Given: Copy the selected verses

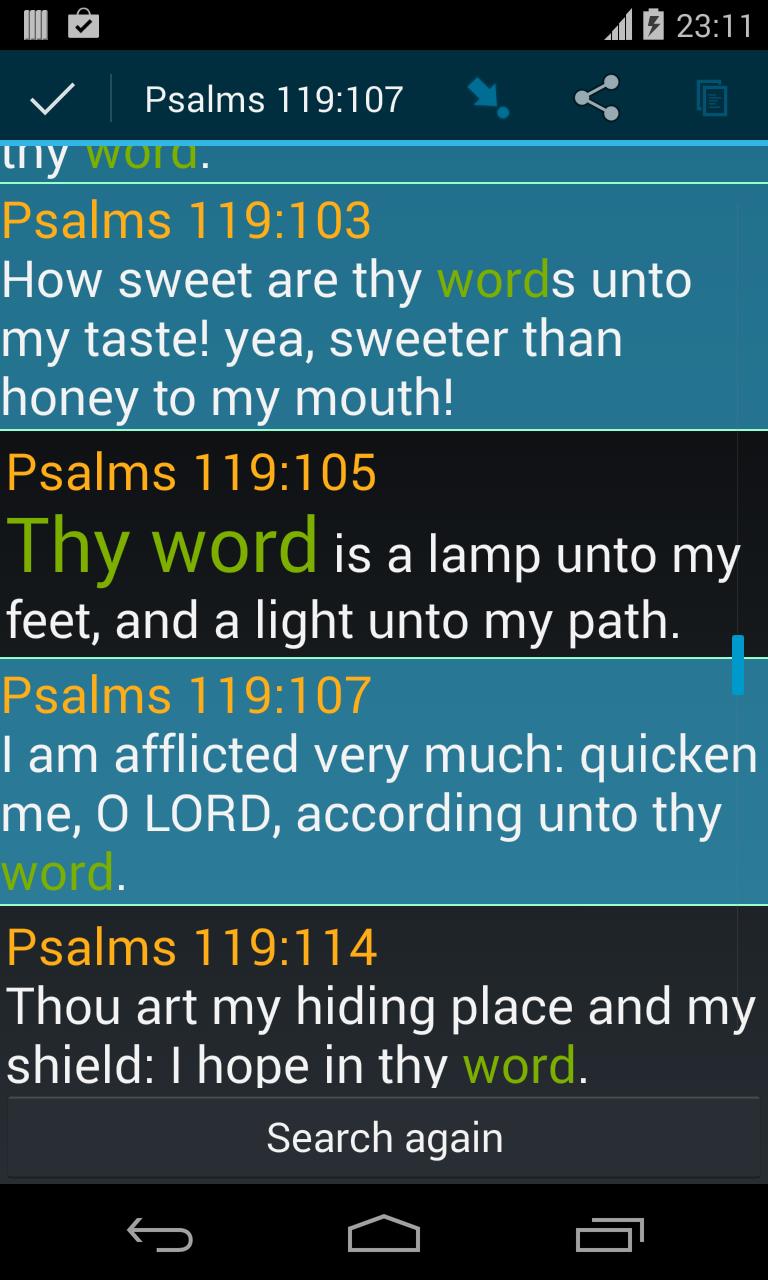Looking at the screenshot, I should (x=712, y=99).
